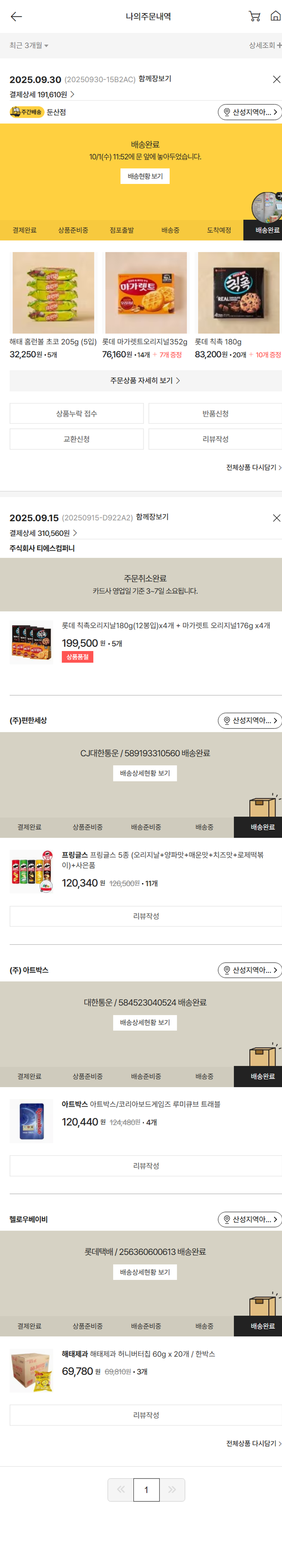Open the shopping cart
The height and width of the screenshot is (1568, 282).
(x=255, y=17)
